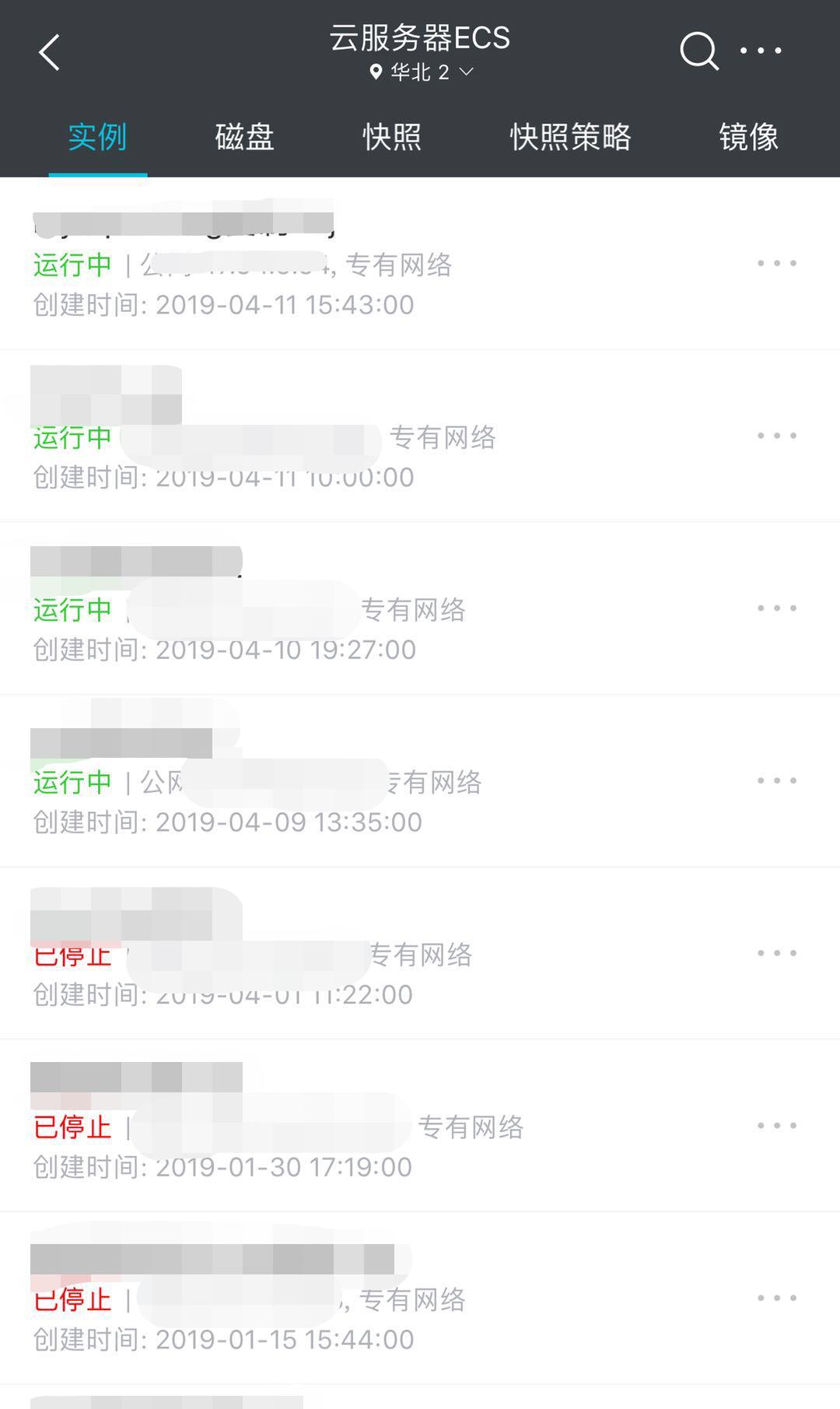Go back from the ECS screen
The width and height of the screenshot is (840, 1409).
50,53
